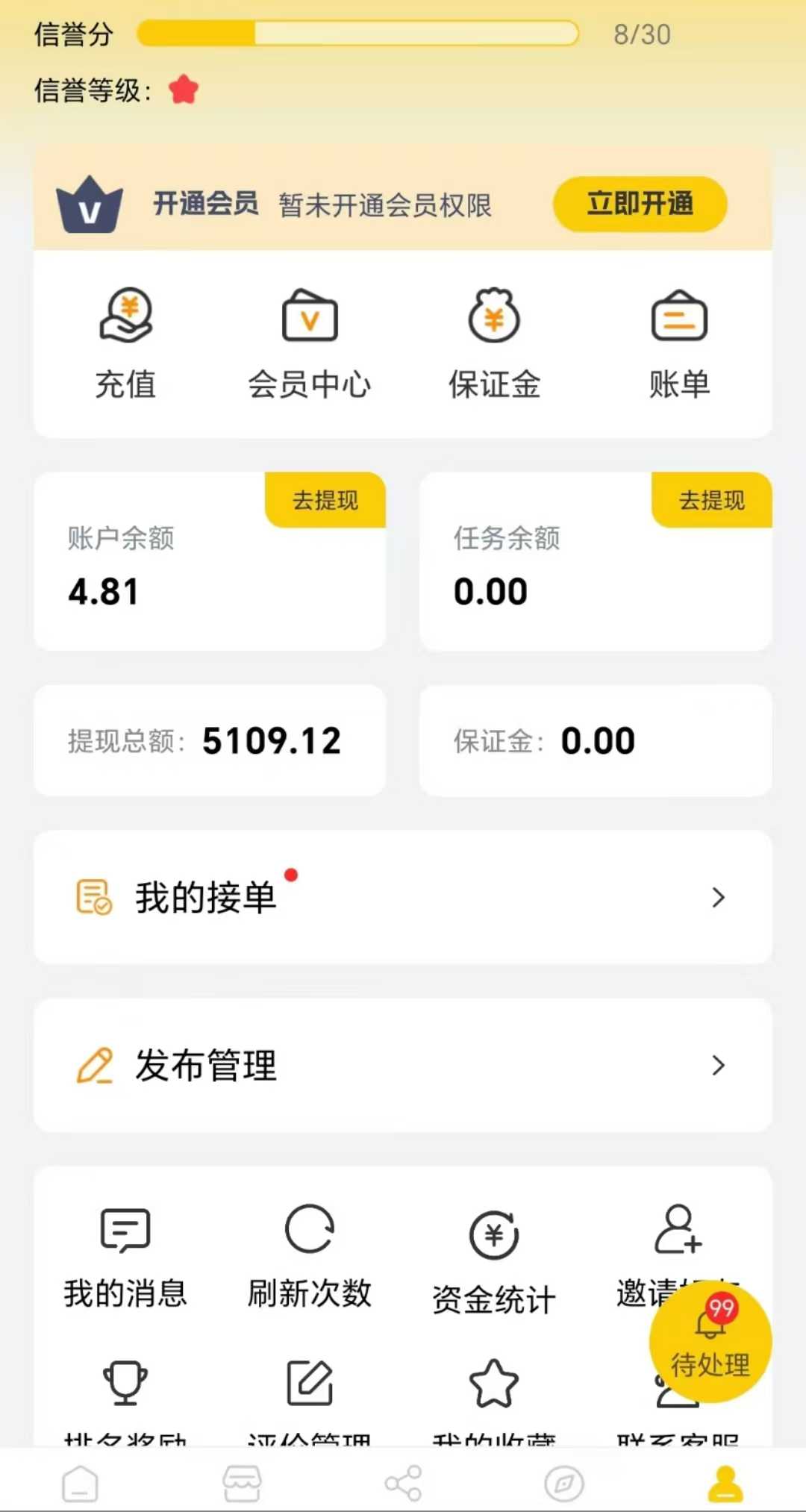The width and height of the screenshot is (806, 1512).
Task: Expand the 发布管理 row
Action: 403,1066
